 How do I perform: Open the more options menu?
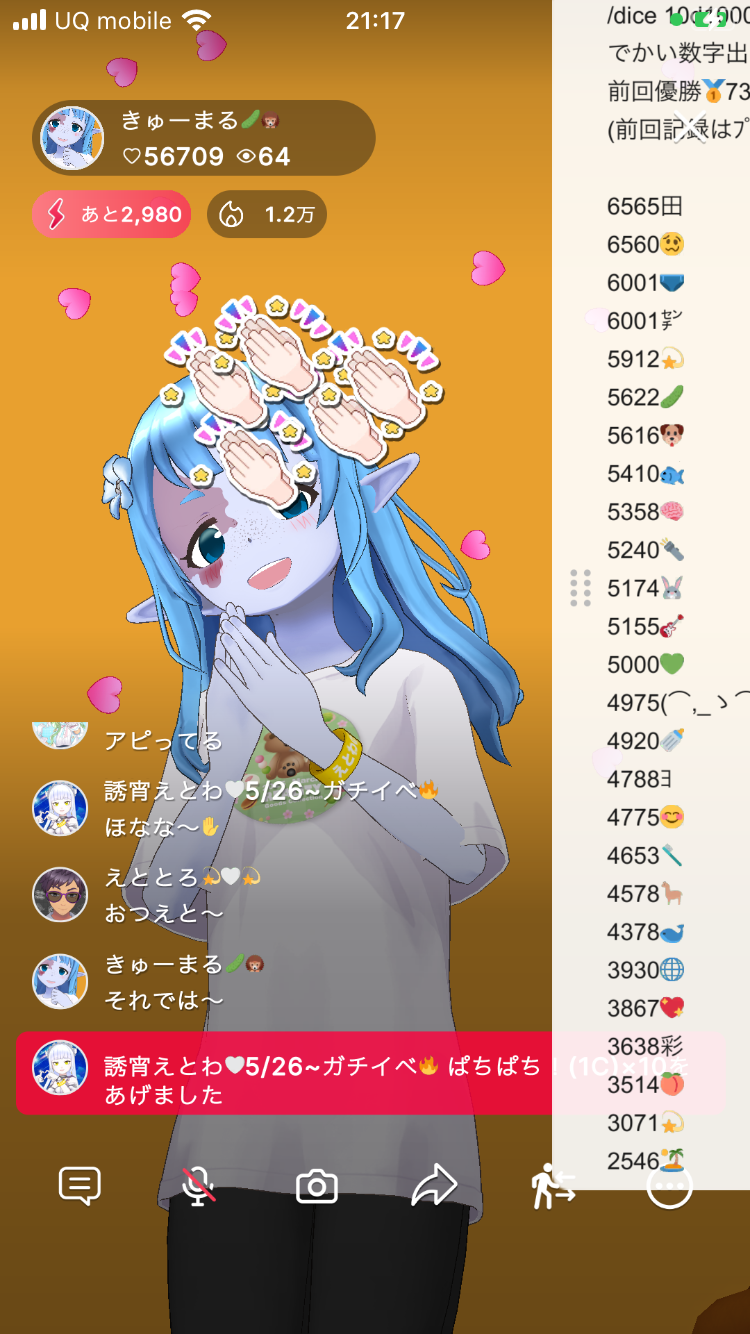click(x=669, y=1188)
